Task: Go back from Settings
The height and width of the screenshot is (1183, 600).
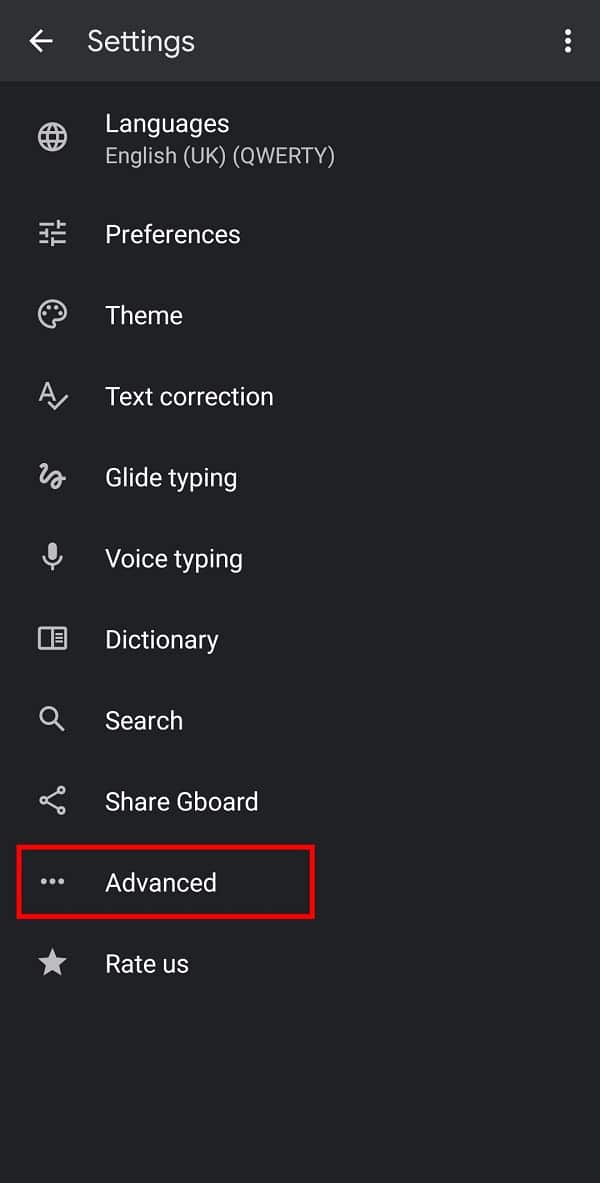Action: (x=41, y=41)
